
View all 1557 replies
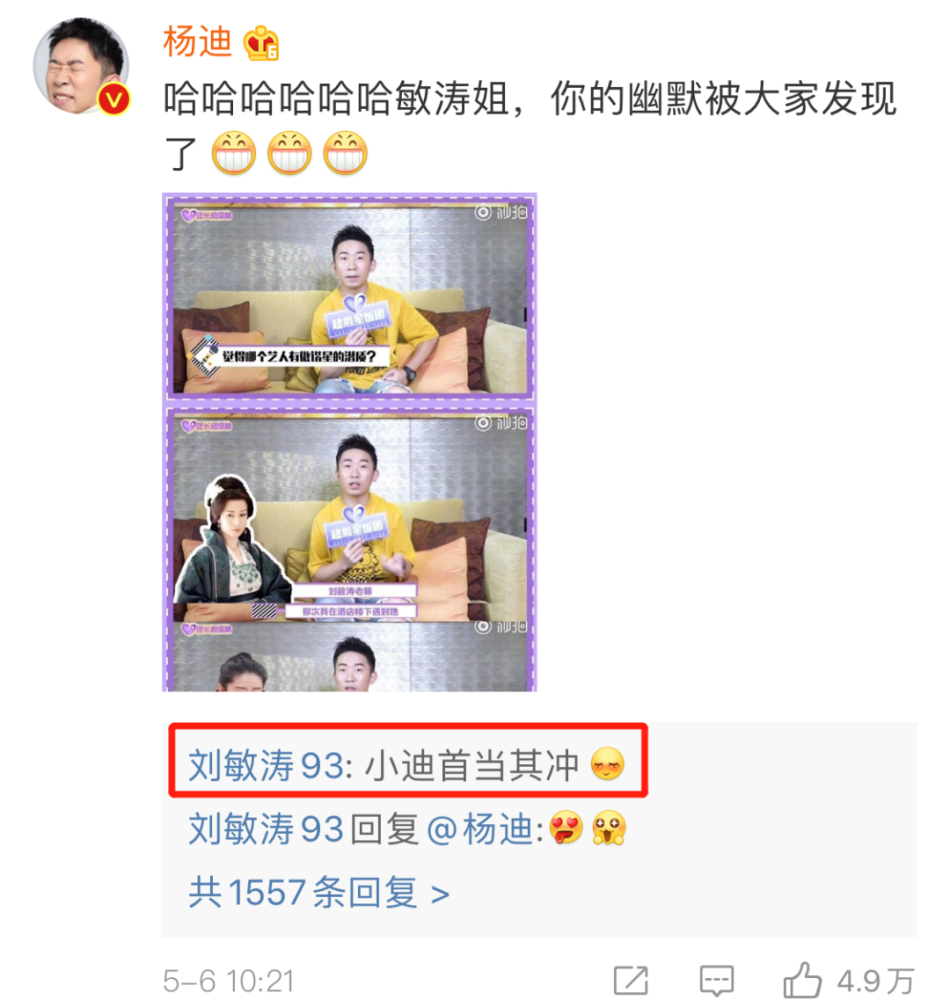tap(319, 892)
